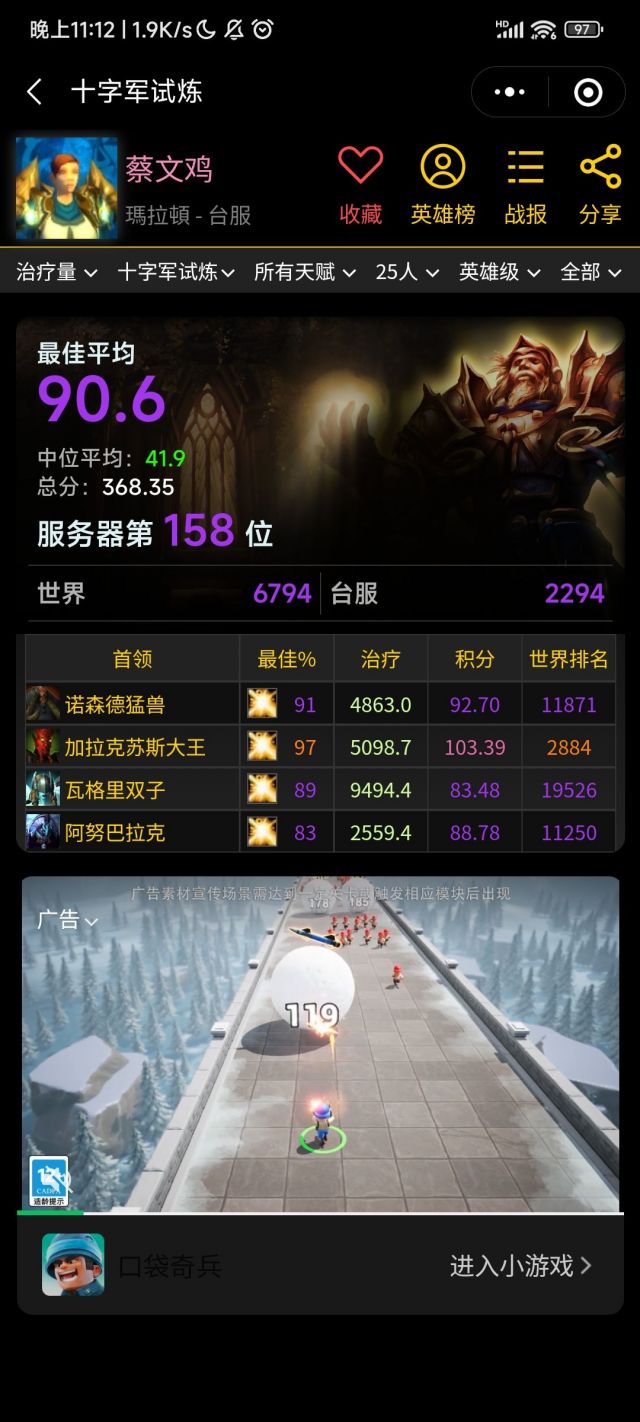
Task: Expand the 治疗量 metric dropdown
Action: tap(57, 272)
